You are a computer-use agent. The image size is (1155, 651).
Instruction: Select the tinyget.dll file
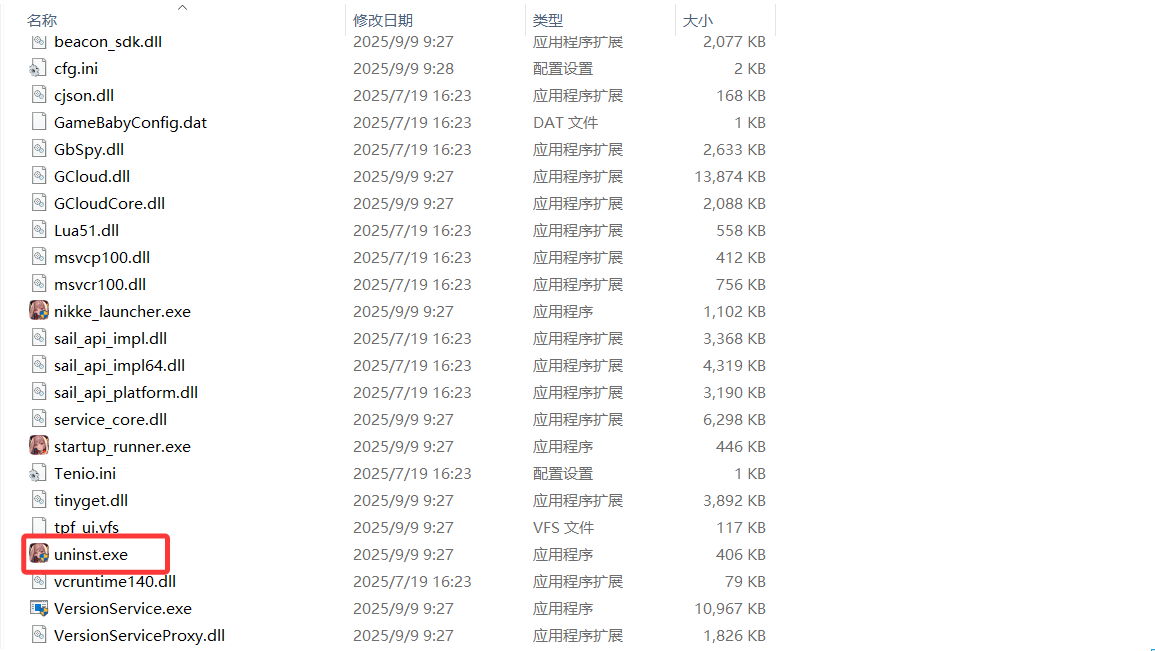point(90,500)
